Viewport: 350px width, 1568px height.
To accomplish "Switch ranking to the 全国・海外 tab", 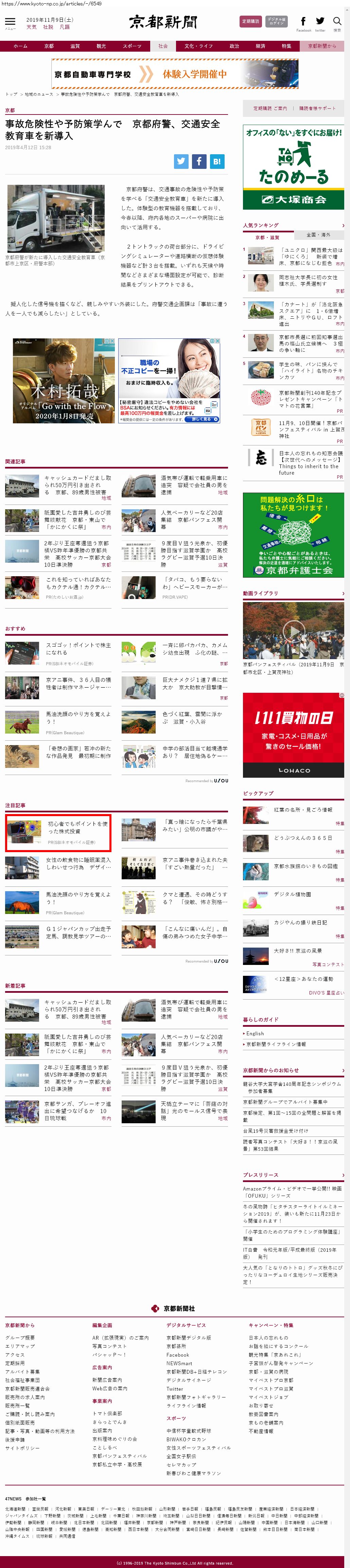I will (318, 234).
